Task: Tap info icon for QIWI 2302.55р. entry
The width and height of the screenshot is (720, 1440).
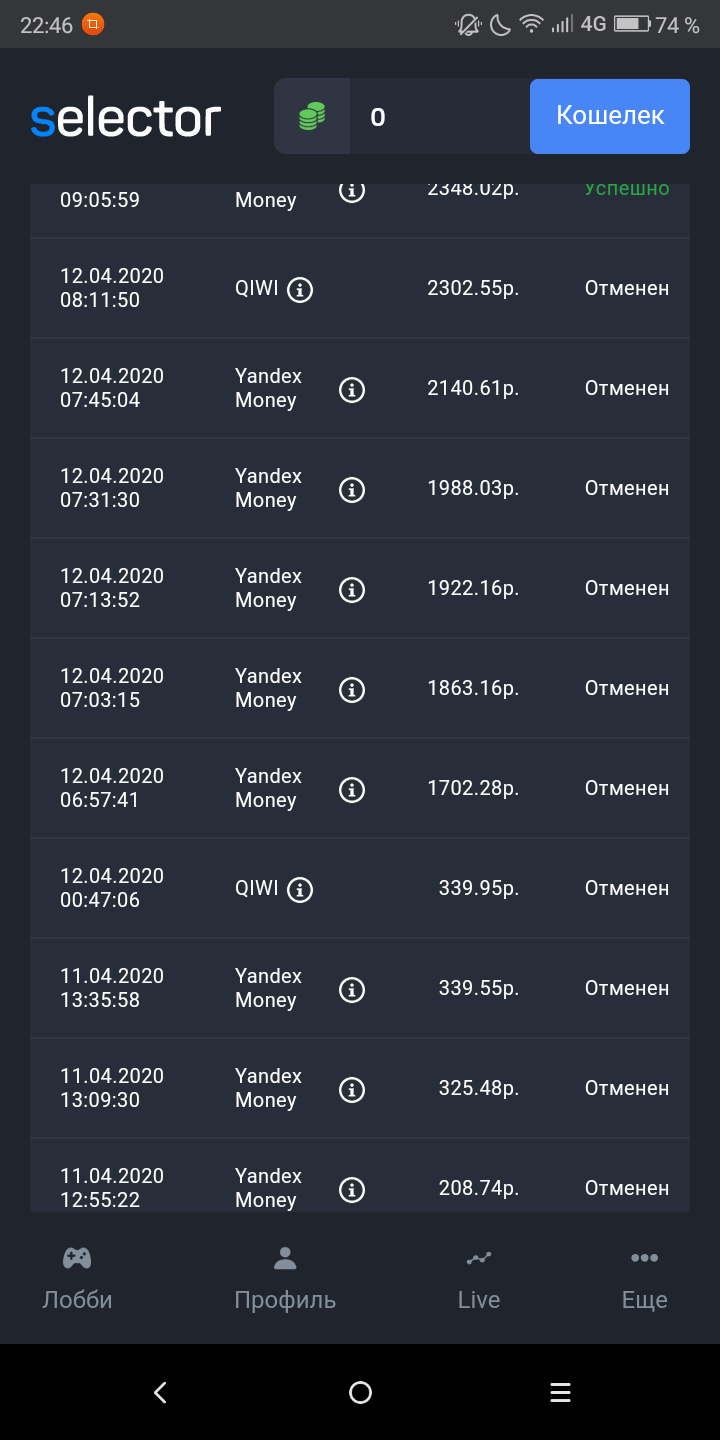Action: [x=300, y=290]
